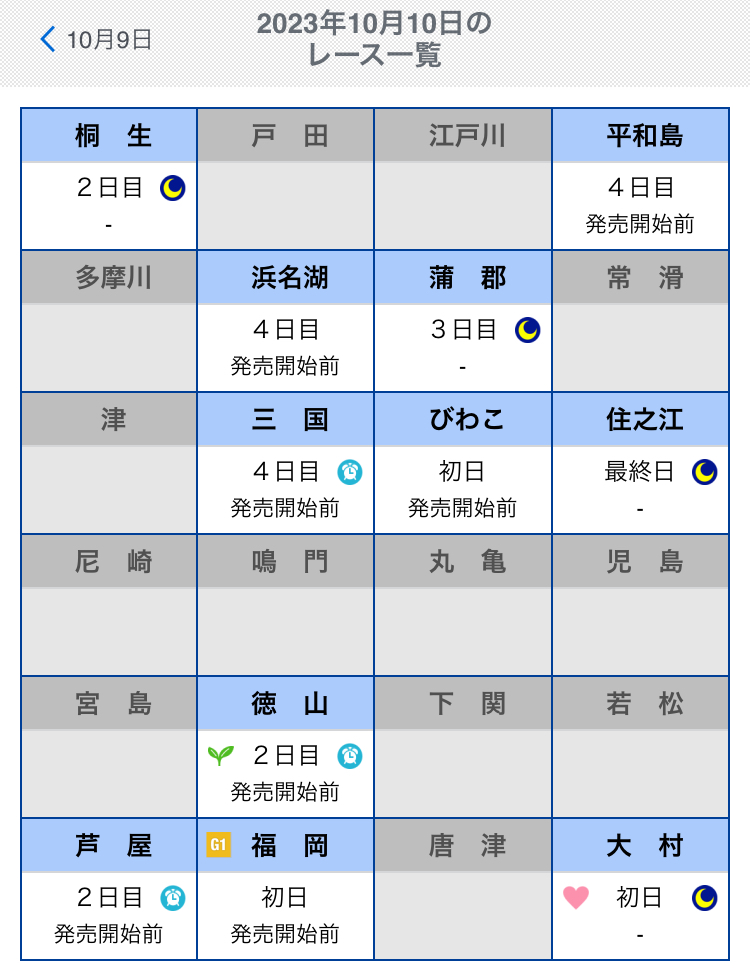
Task: Select the 浜名湖 venue card
Action: pos(285,322)
